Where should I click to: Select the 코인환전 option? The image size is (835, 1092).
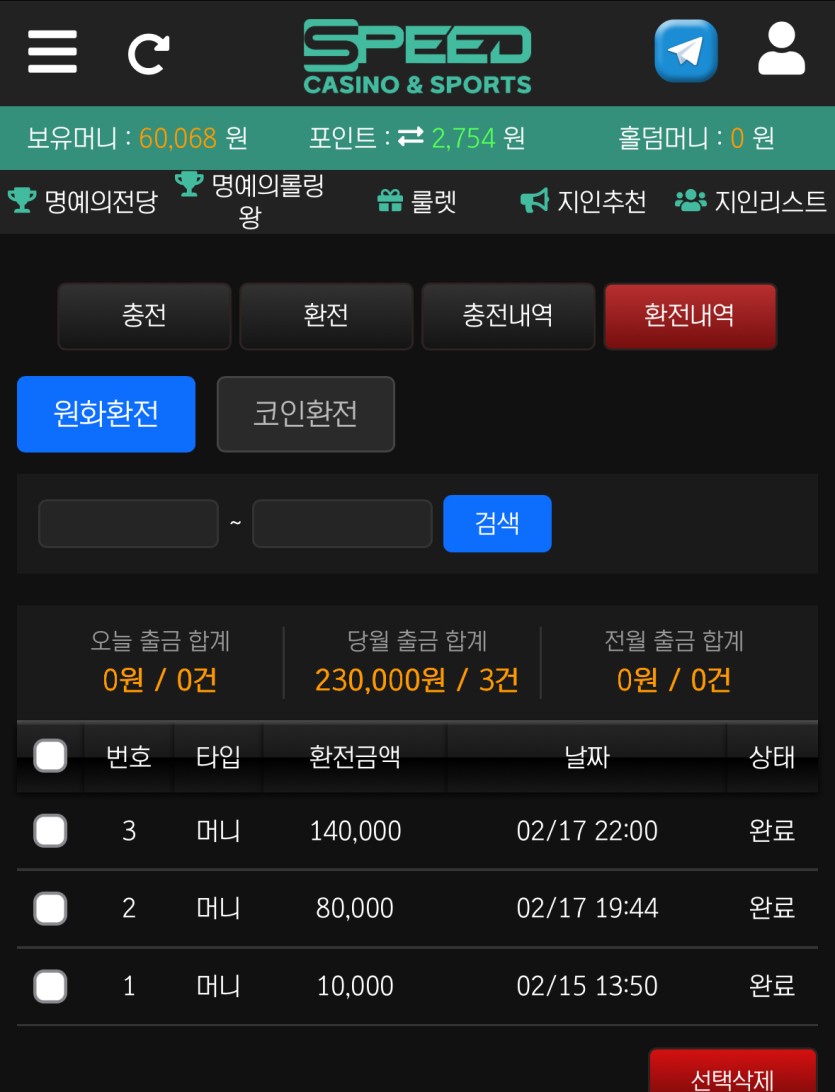[305, 414]
